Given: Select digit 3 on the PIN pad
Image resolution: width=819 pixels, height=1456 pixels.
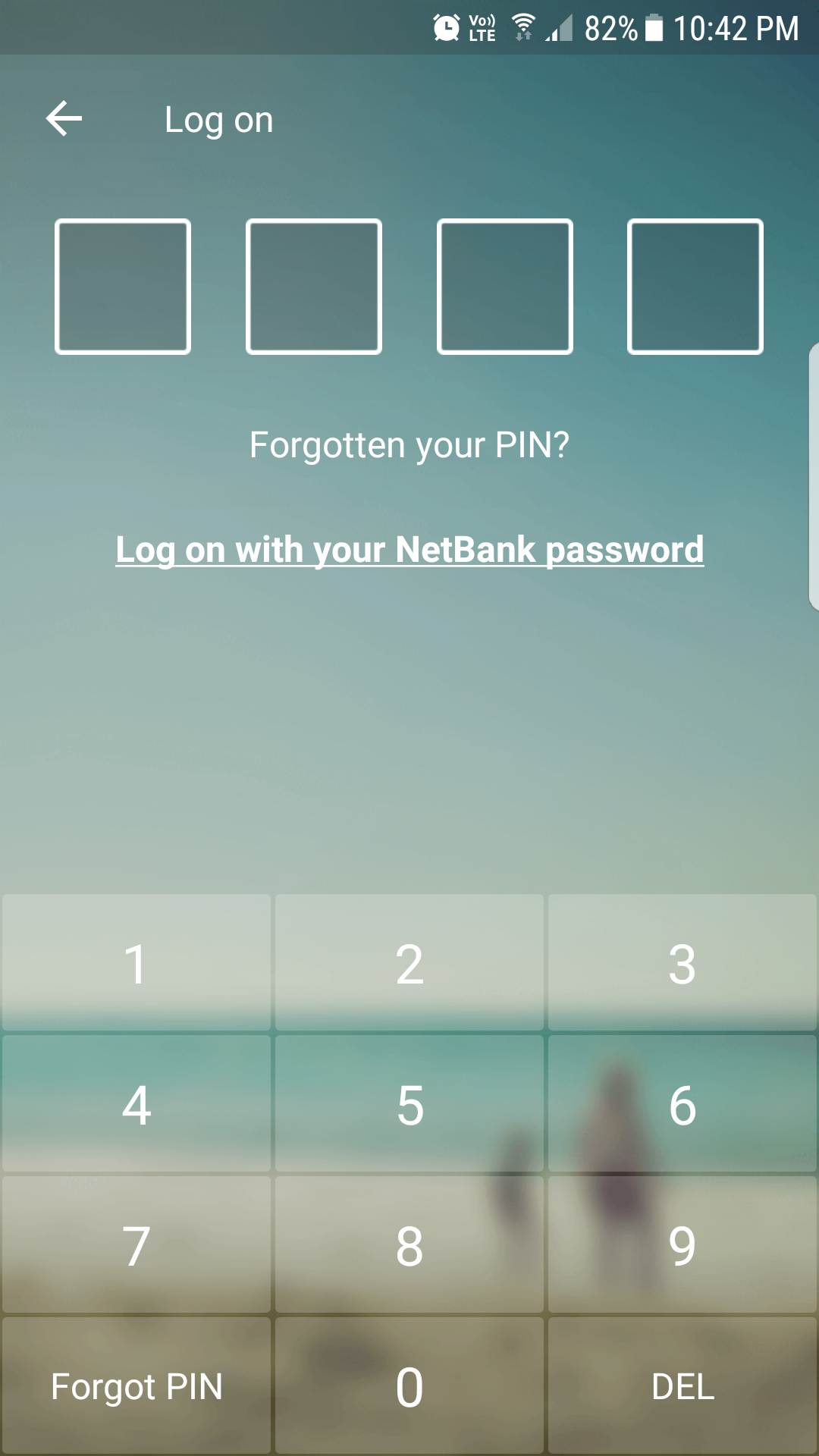Looking at the screenshot, I should pos(682,963).
